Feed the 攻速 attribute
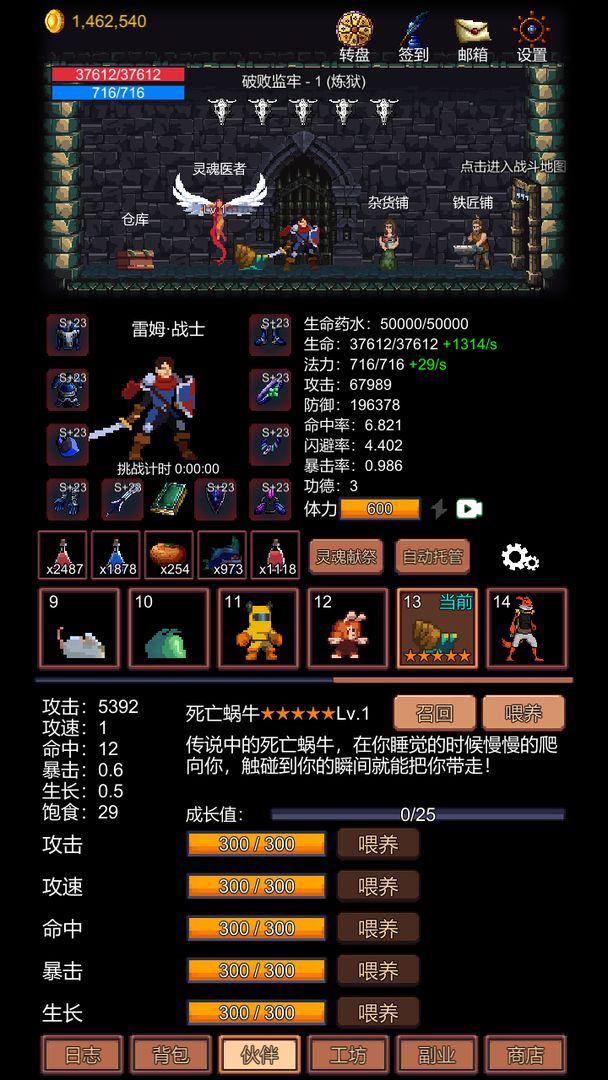The width and height of the screenshot is (608, 1080). coord(377,886)
